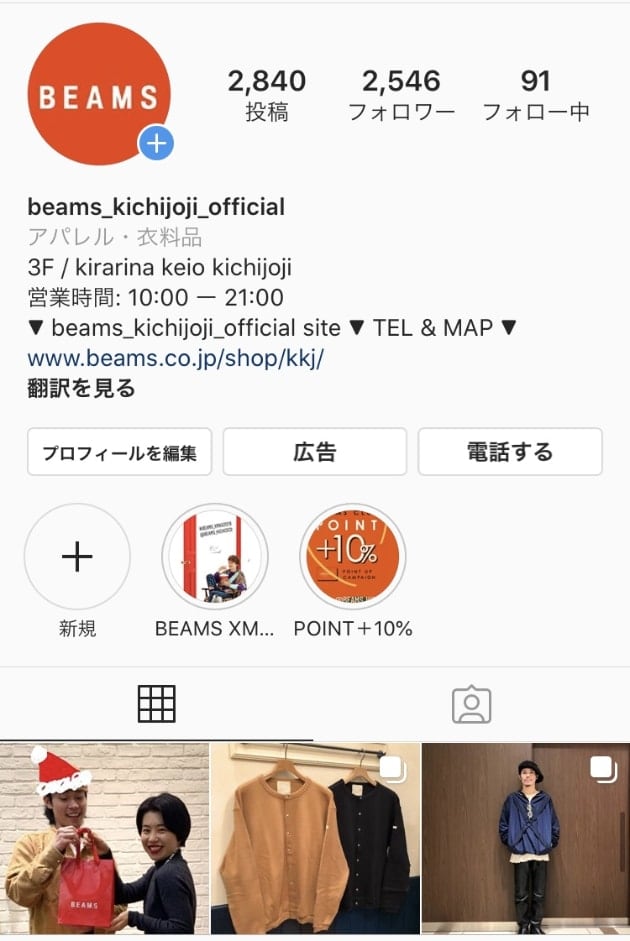
Task: View the 2,546 followers list
Action: click(401, 95)
